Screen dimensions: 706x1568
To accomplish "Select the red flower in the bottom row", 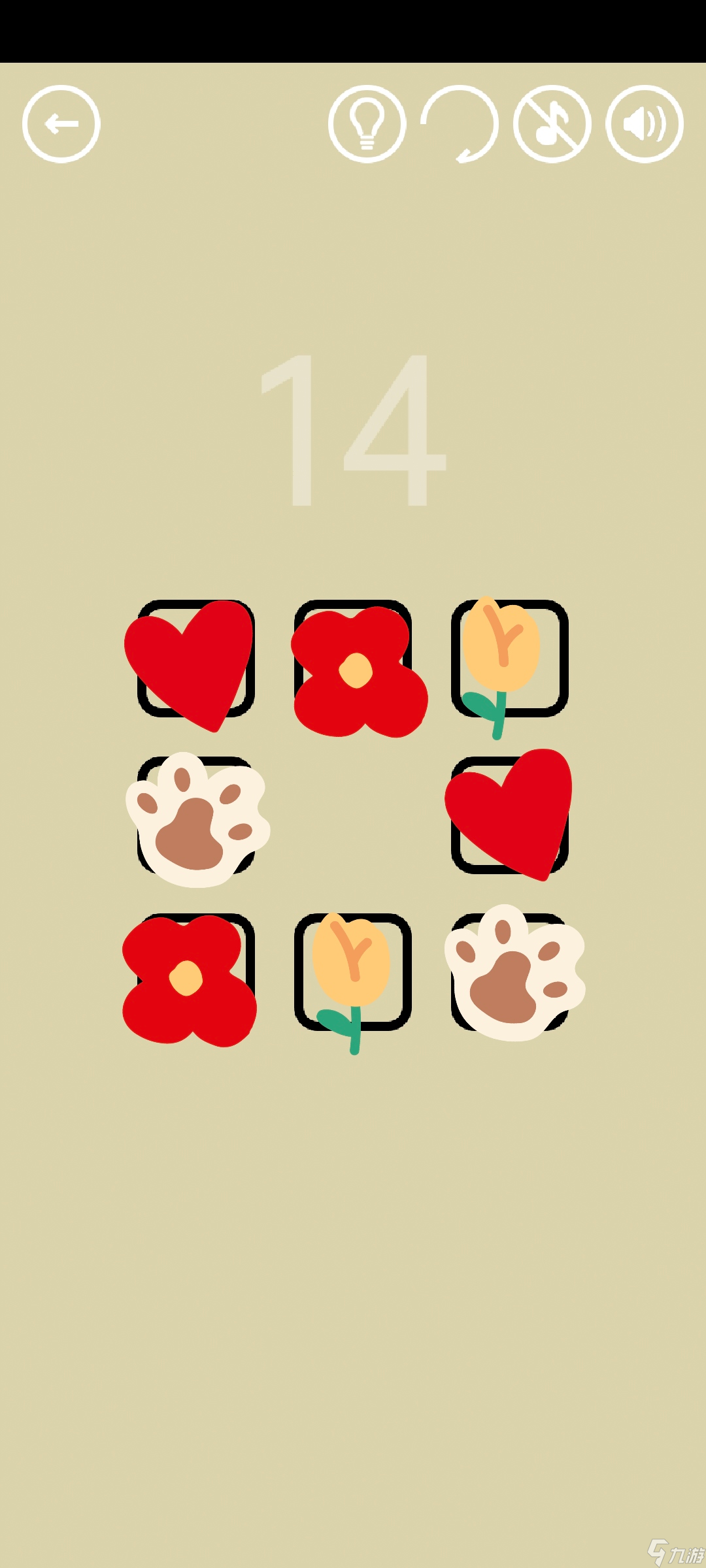I will point(188,978).
